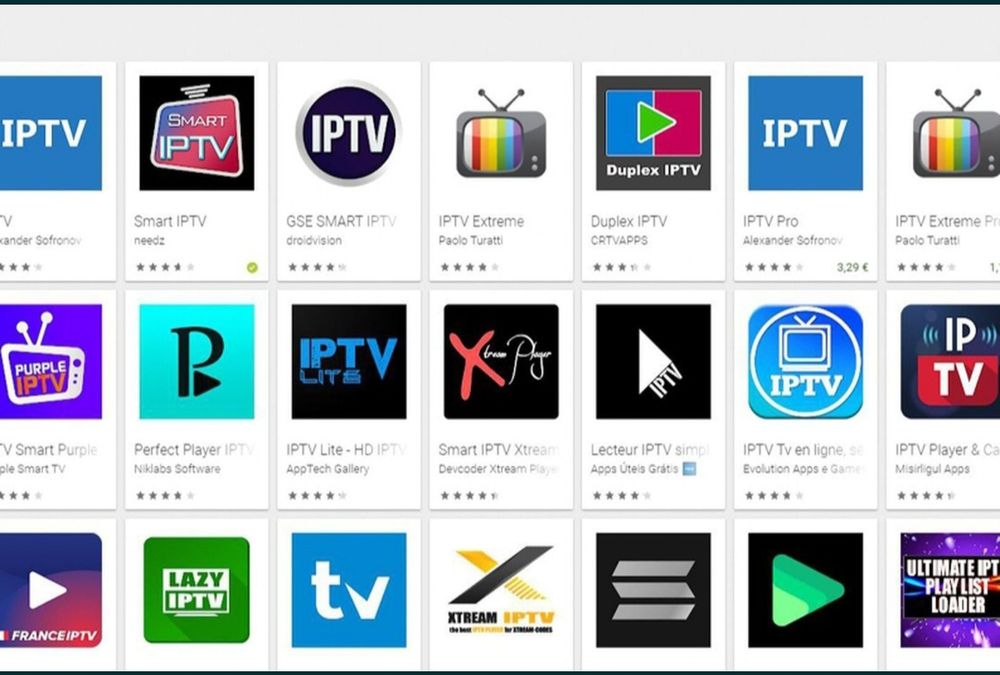Select IPTV Extreme by Paolo Turatti

[501, 133]
